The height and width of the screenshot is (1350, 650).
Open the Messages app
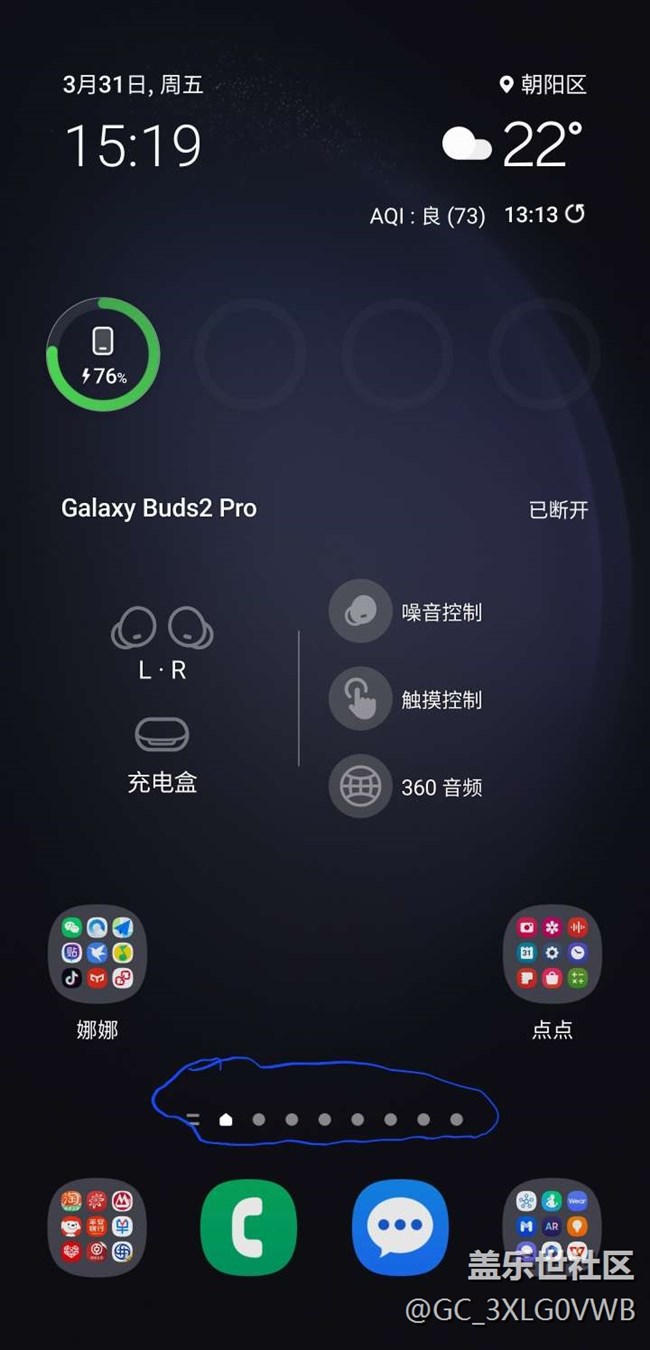click(401, 1227)
